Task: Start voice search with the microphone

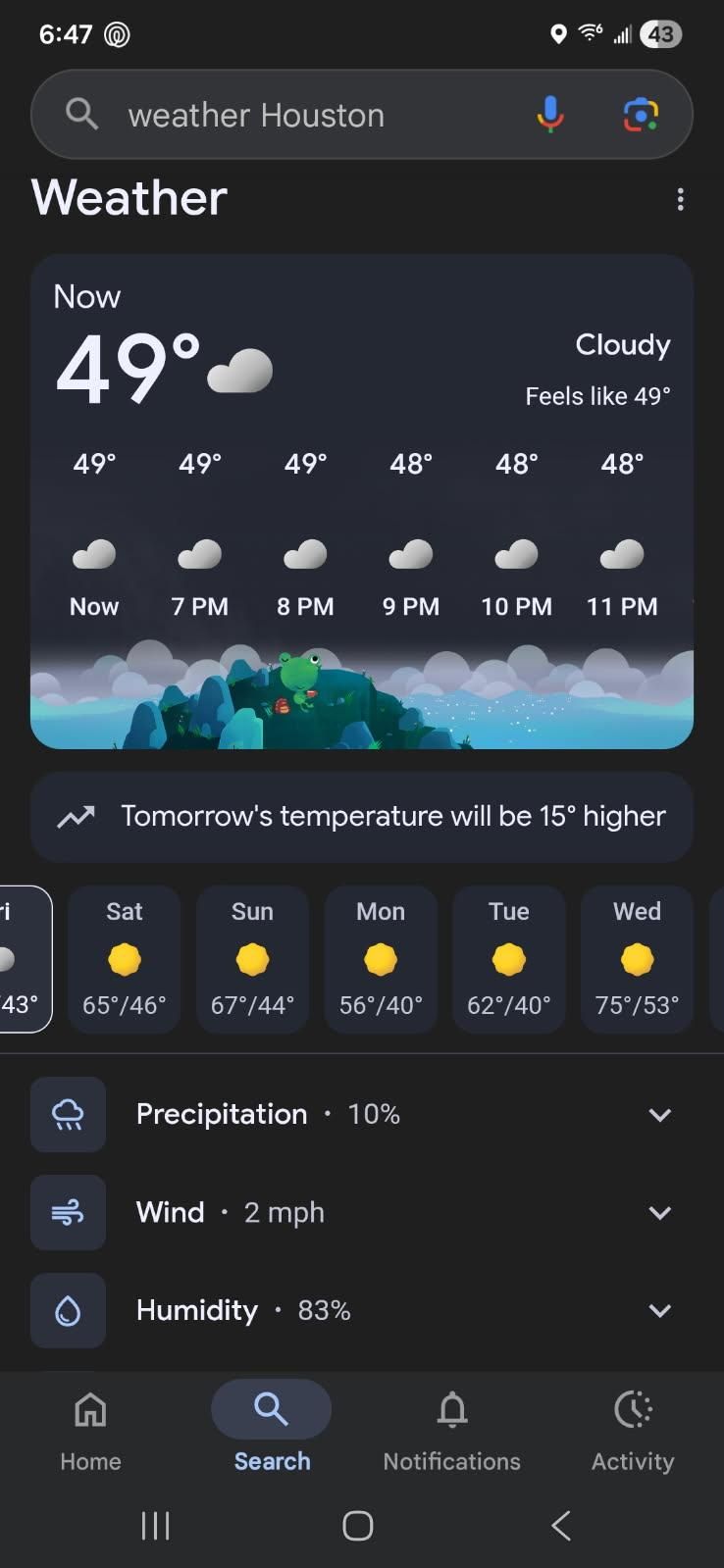Action: click(550, 116)
